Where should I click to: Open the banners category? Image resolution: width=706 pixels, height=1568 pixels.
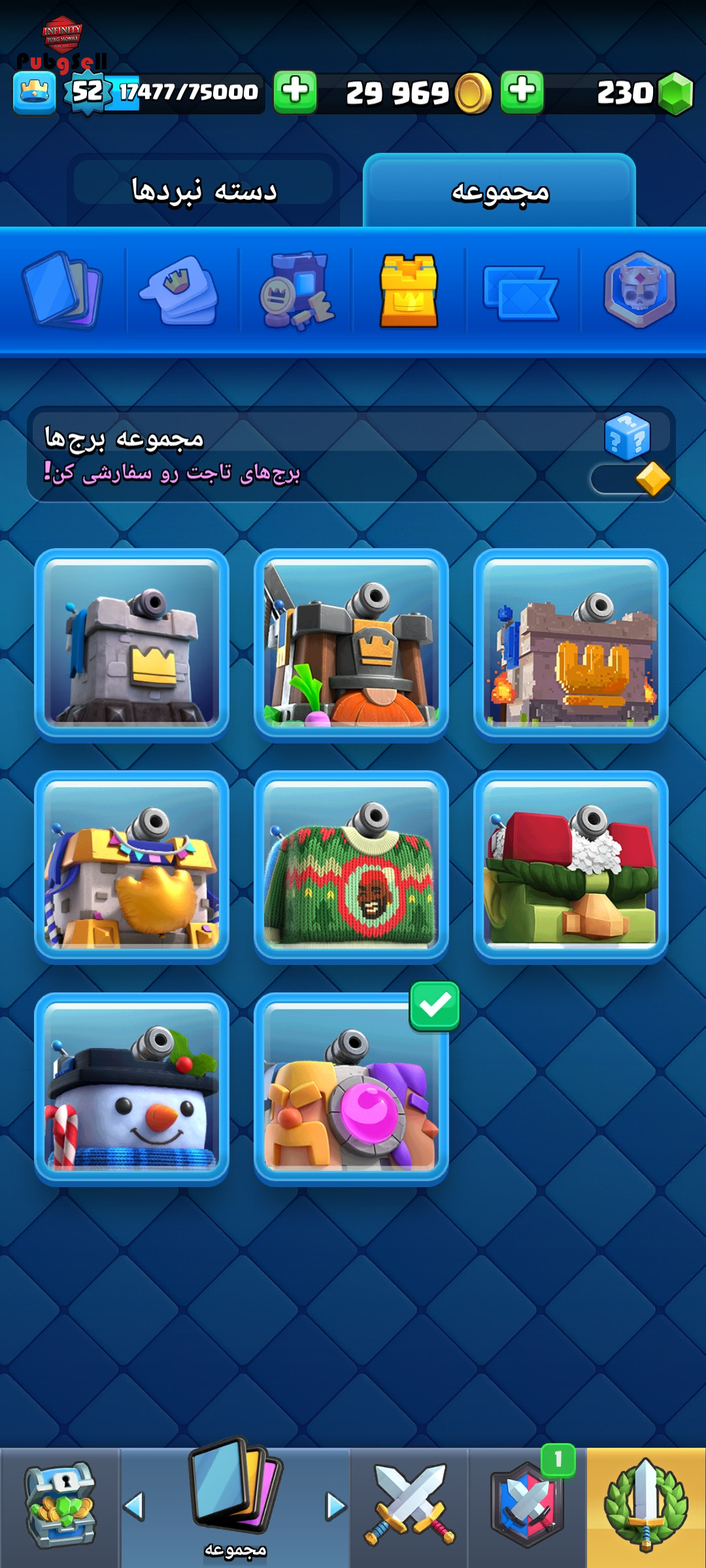click(x=521, y=291)
